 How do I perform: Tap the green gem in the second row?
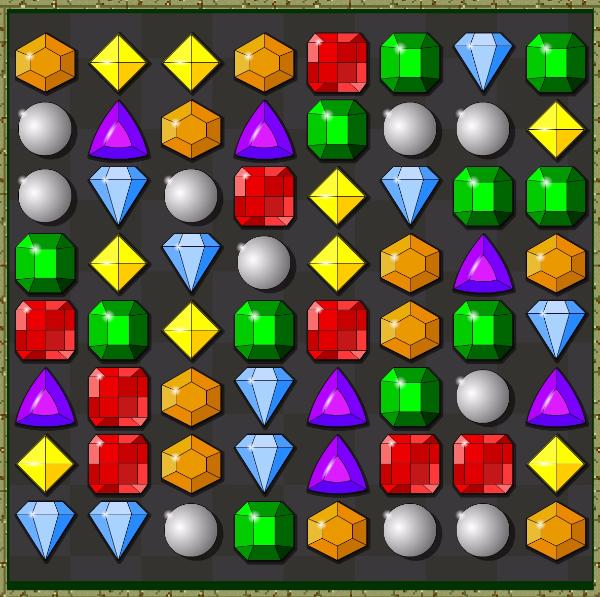pyautogui.click(x=337, y=129)
